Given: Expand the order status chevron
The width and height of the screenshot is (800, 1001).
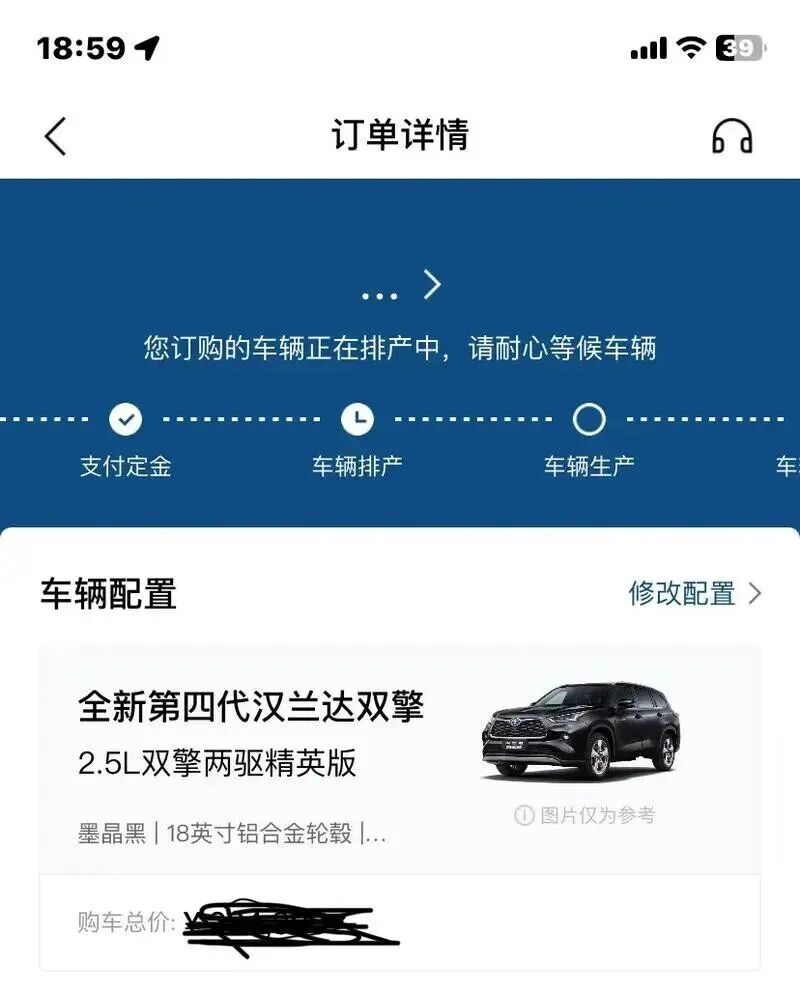Looking at the screenshot, I should 431,286.
